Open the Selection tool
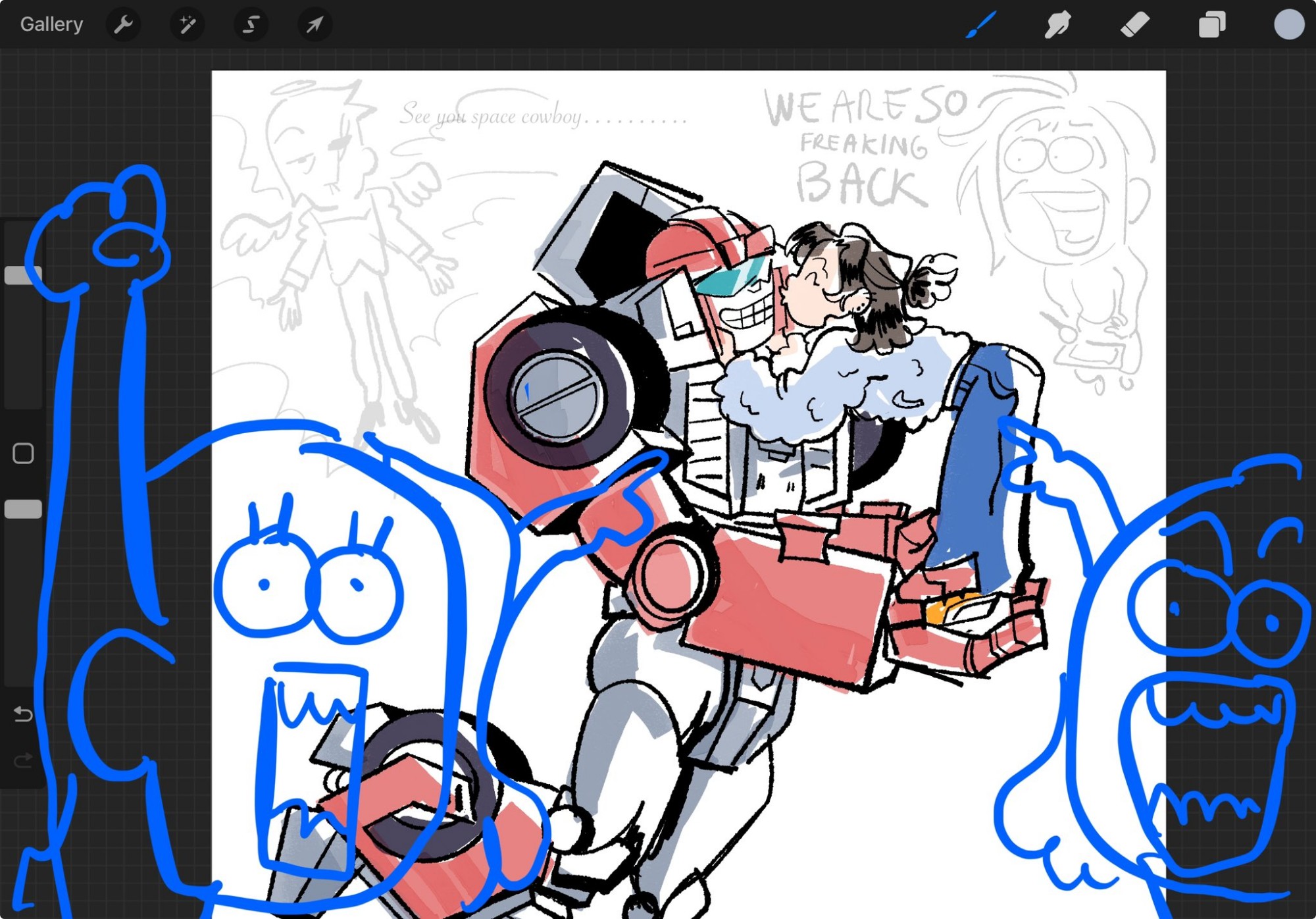The width and height of the screenshot is (1316, 919). pyautogui.click(x=251, y=25)
